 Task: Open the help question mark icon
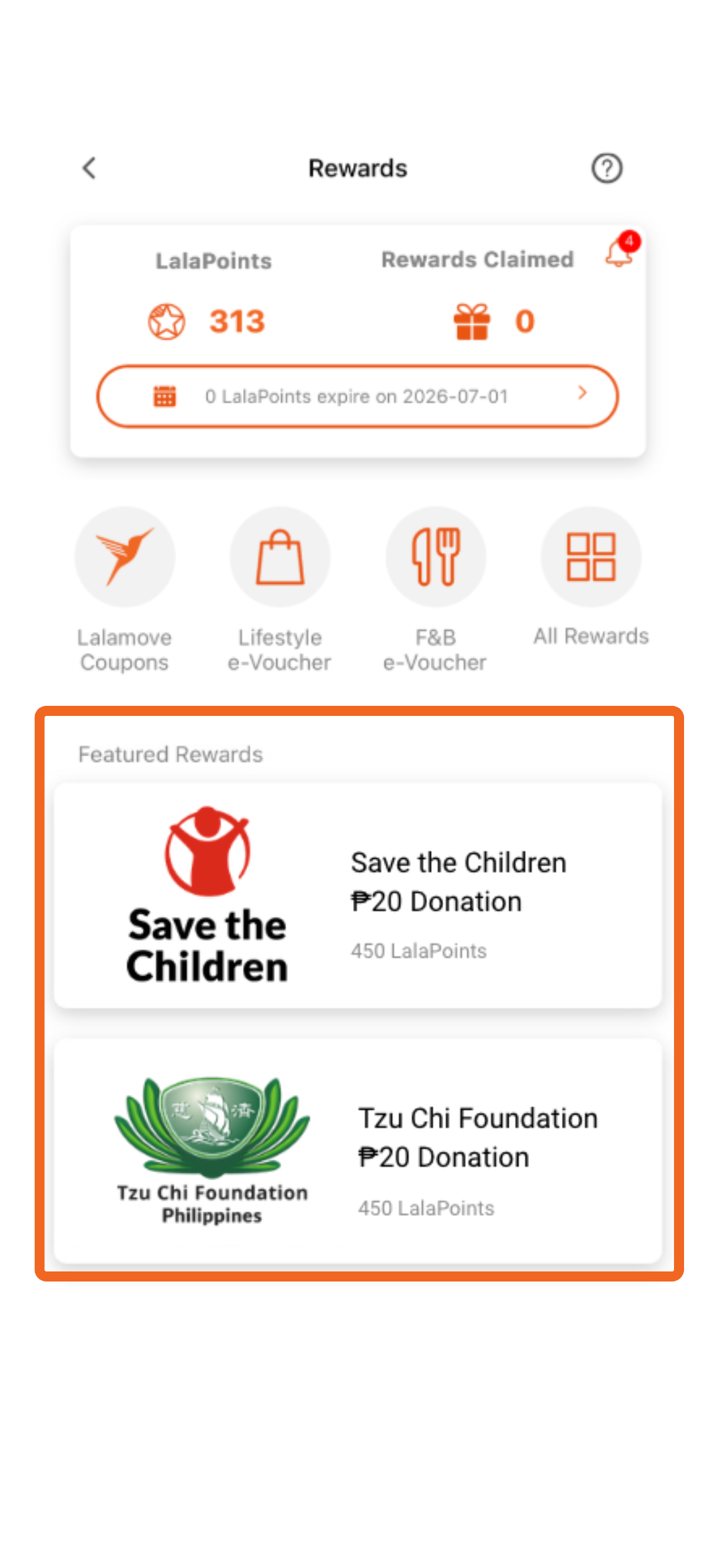pyautogui.click(x=607, y=168)
